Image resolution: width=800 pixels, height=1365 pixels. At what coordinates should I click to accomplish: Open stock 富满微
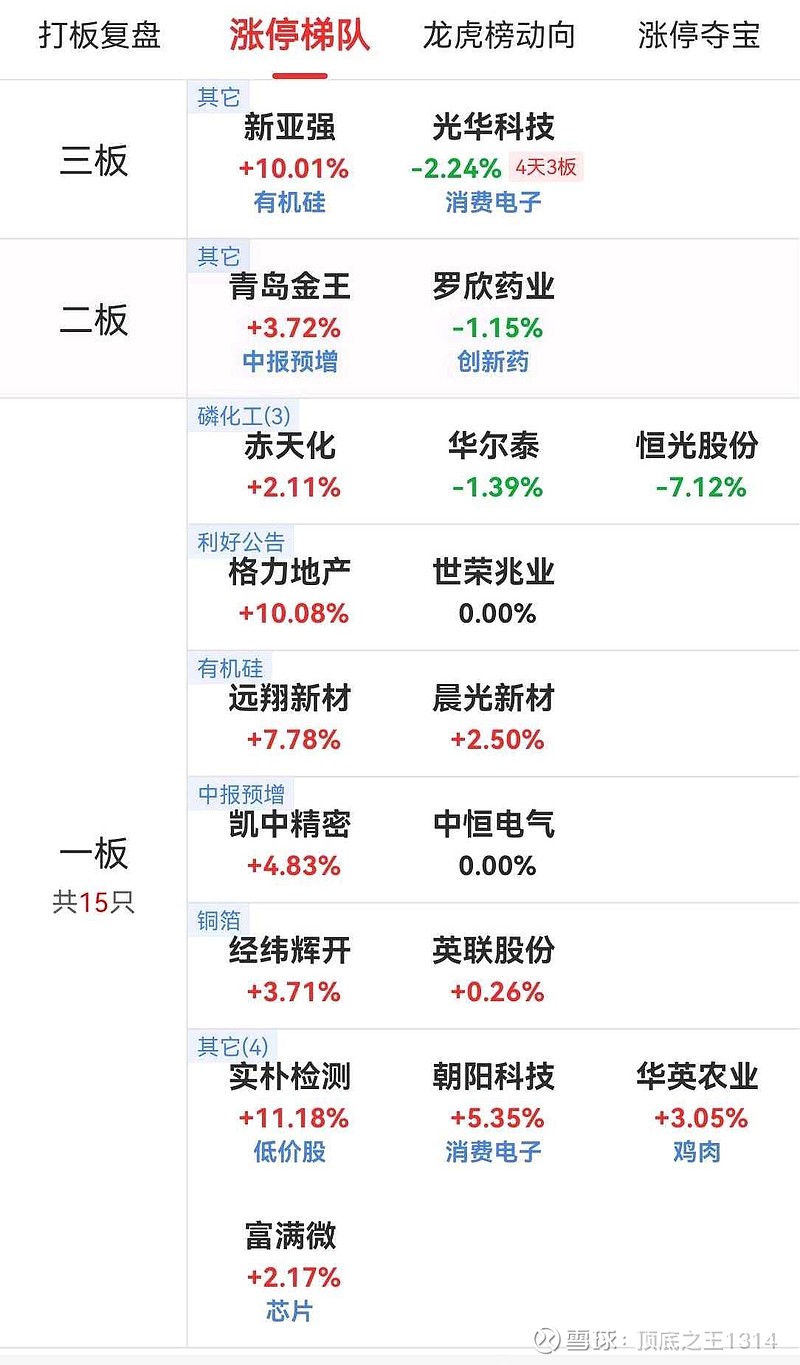[x=290, y=1236]
